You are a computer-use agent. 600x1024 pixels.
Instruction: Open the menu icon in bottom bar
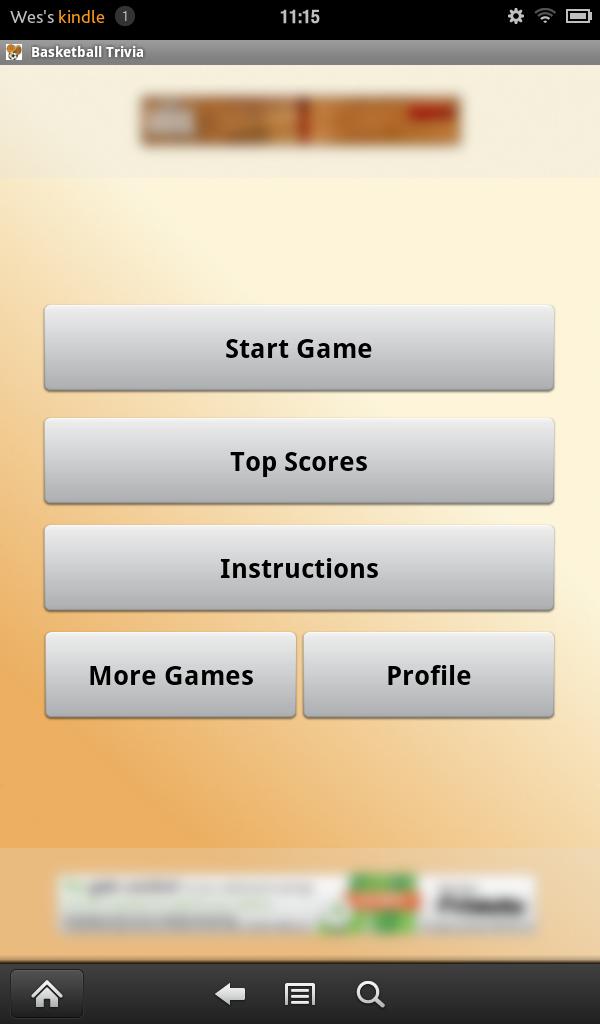[x=300, y=993]
